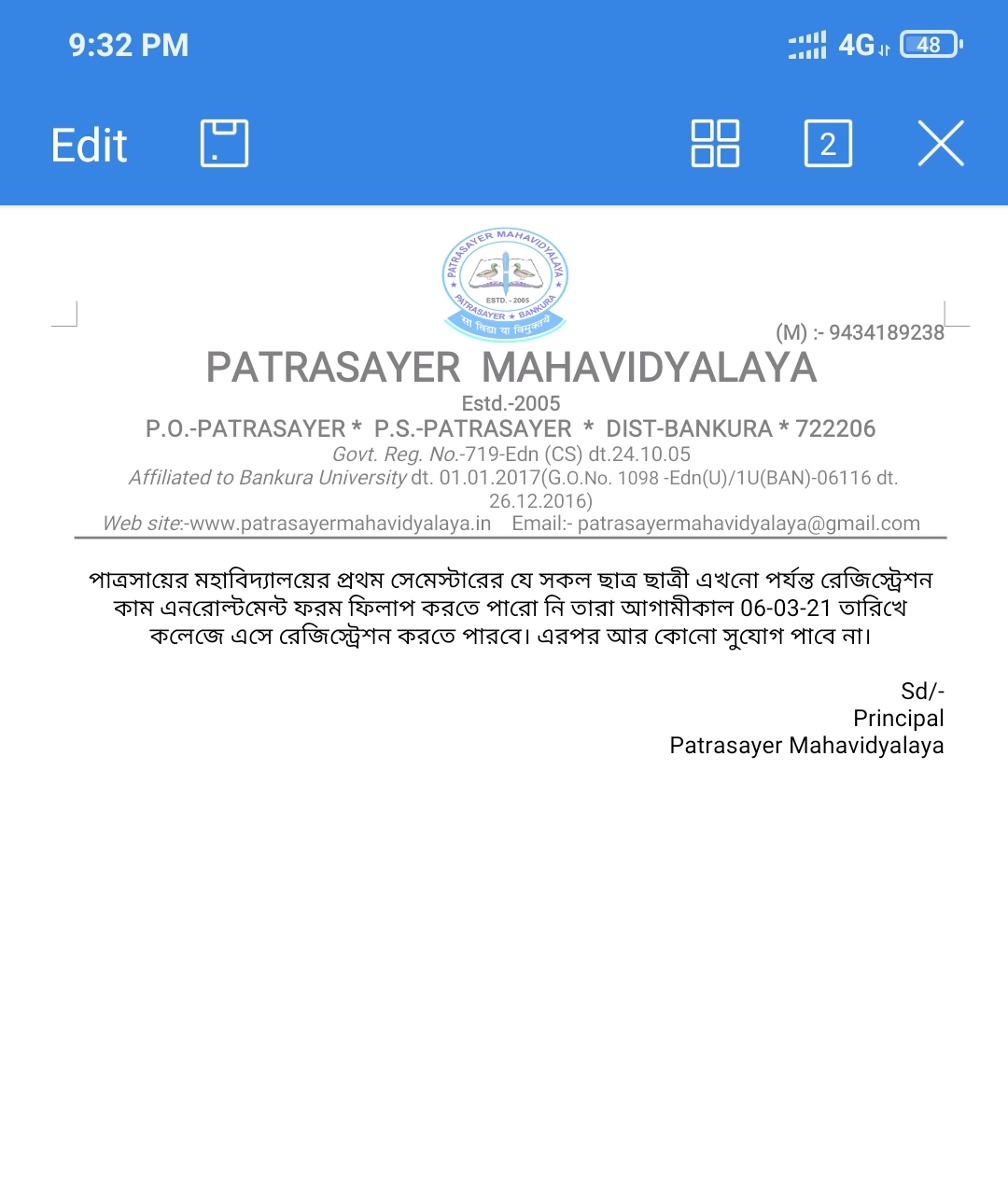Tap the Edit button
The image size is (1008, 1204).
pos(89,145)
